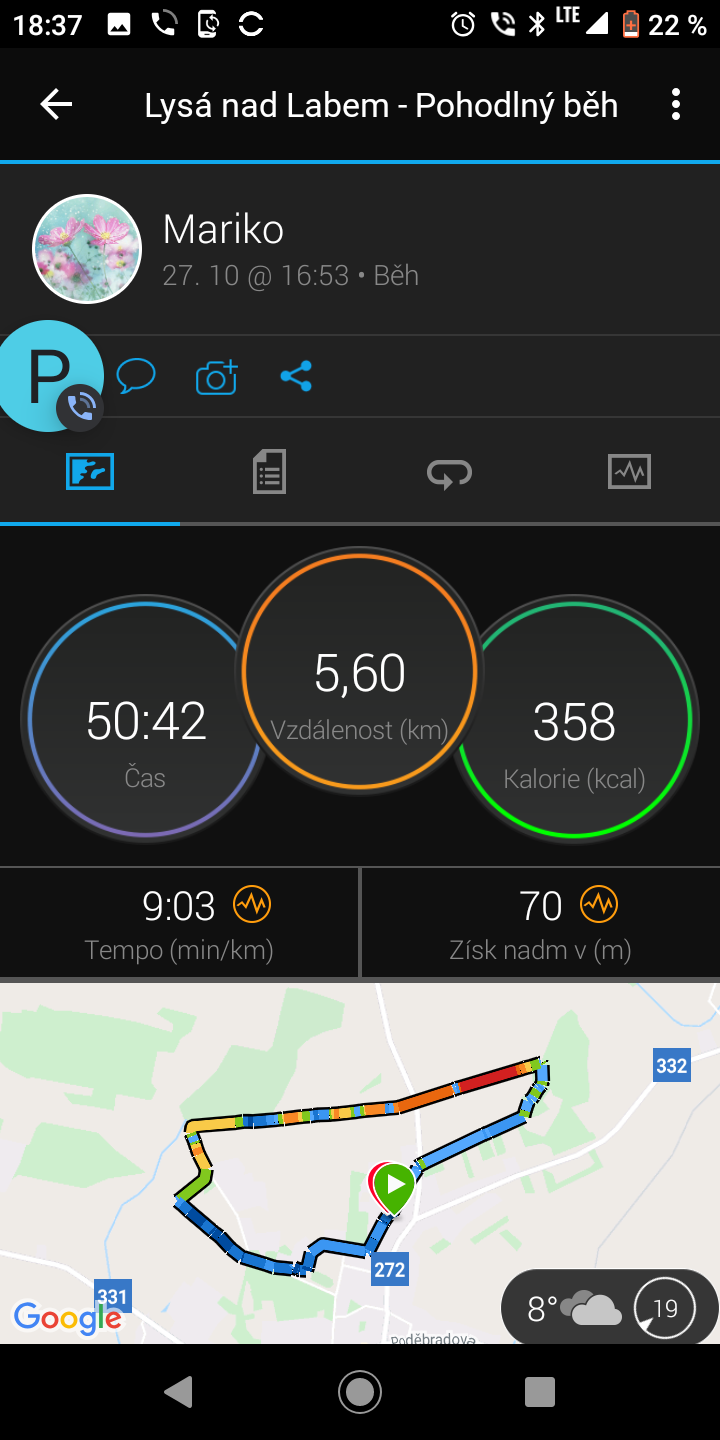The height and width of the screenshot is (1440, 720).
Task: Tap the weather widget showing 8°
Action: 610,1308
